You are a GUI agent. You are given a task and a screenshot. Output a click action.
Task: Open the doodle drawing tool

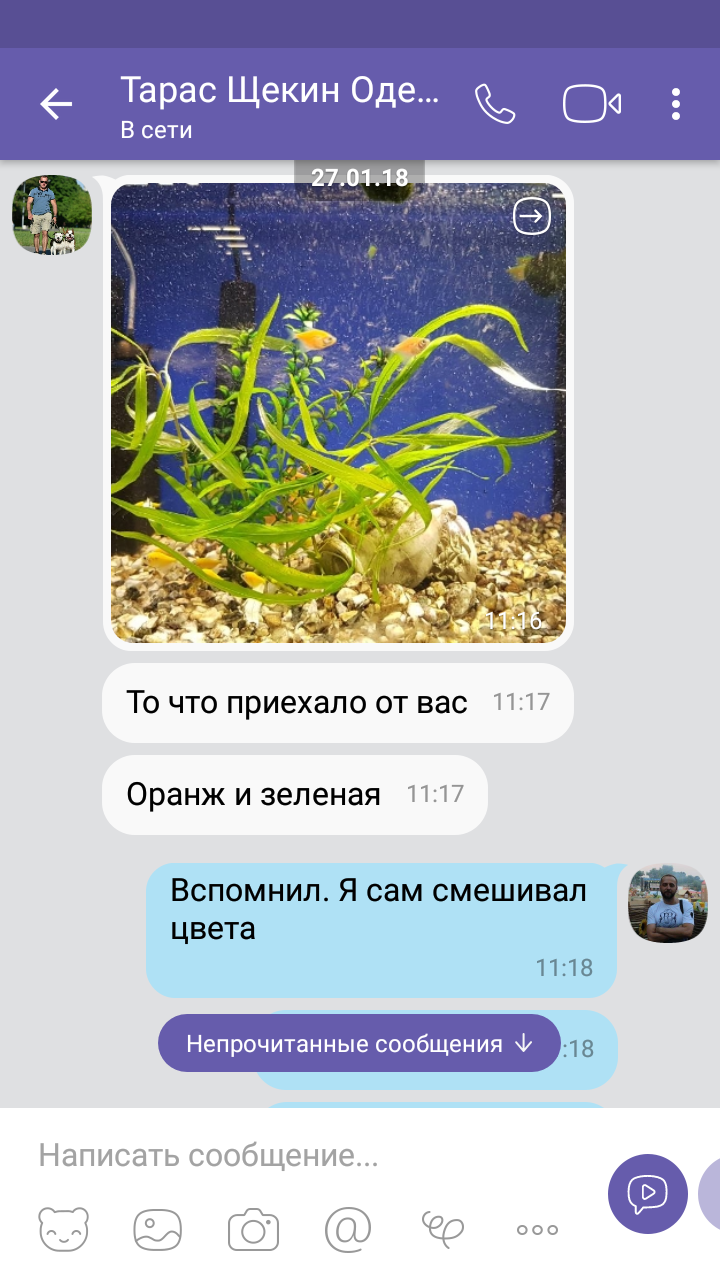443,1229
